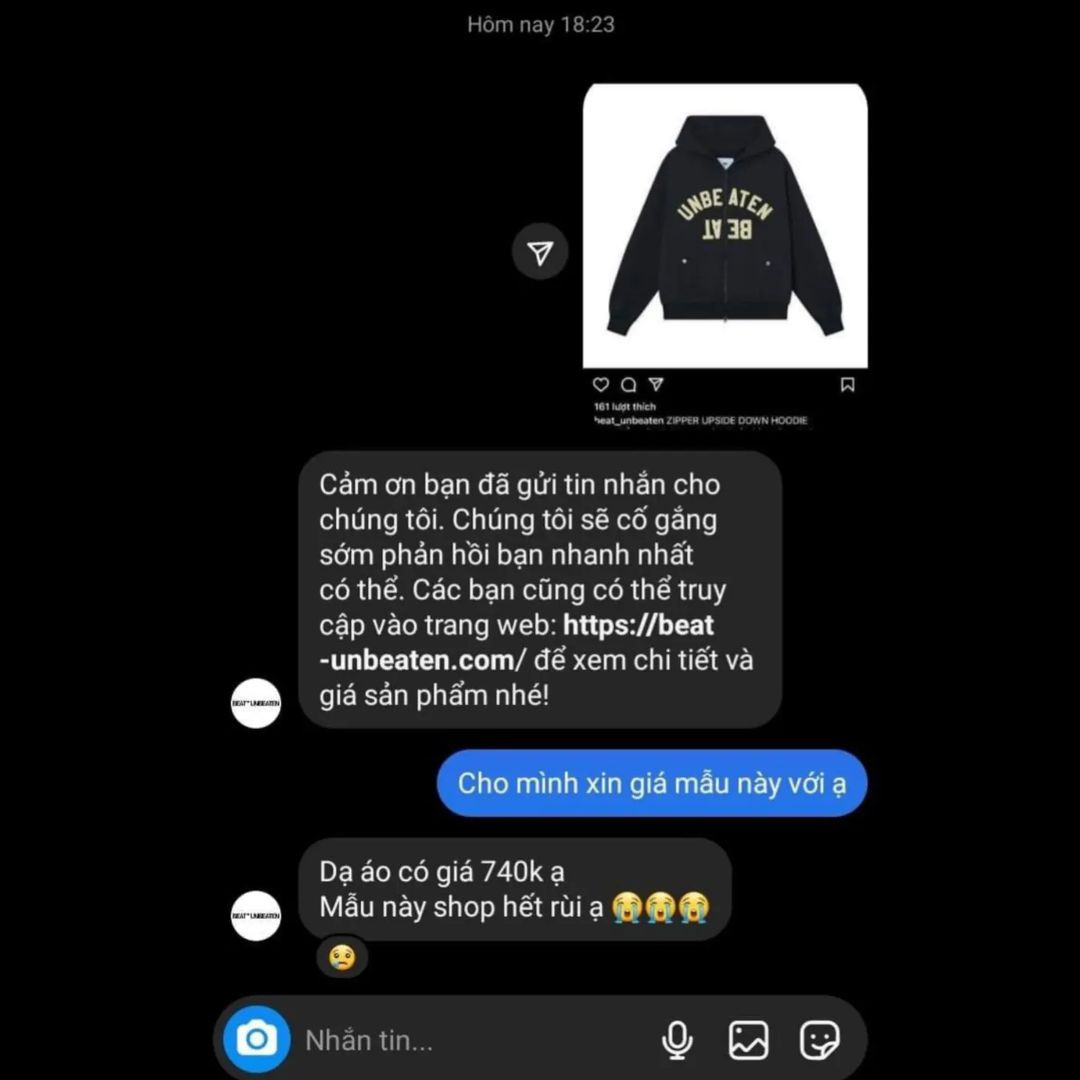
Task: View the reaction on the 740k message
Action: 342,958
